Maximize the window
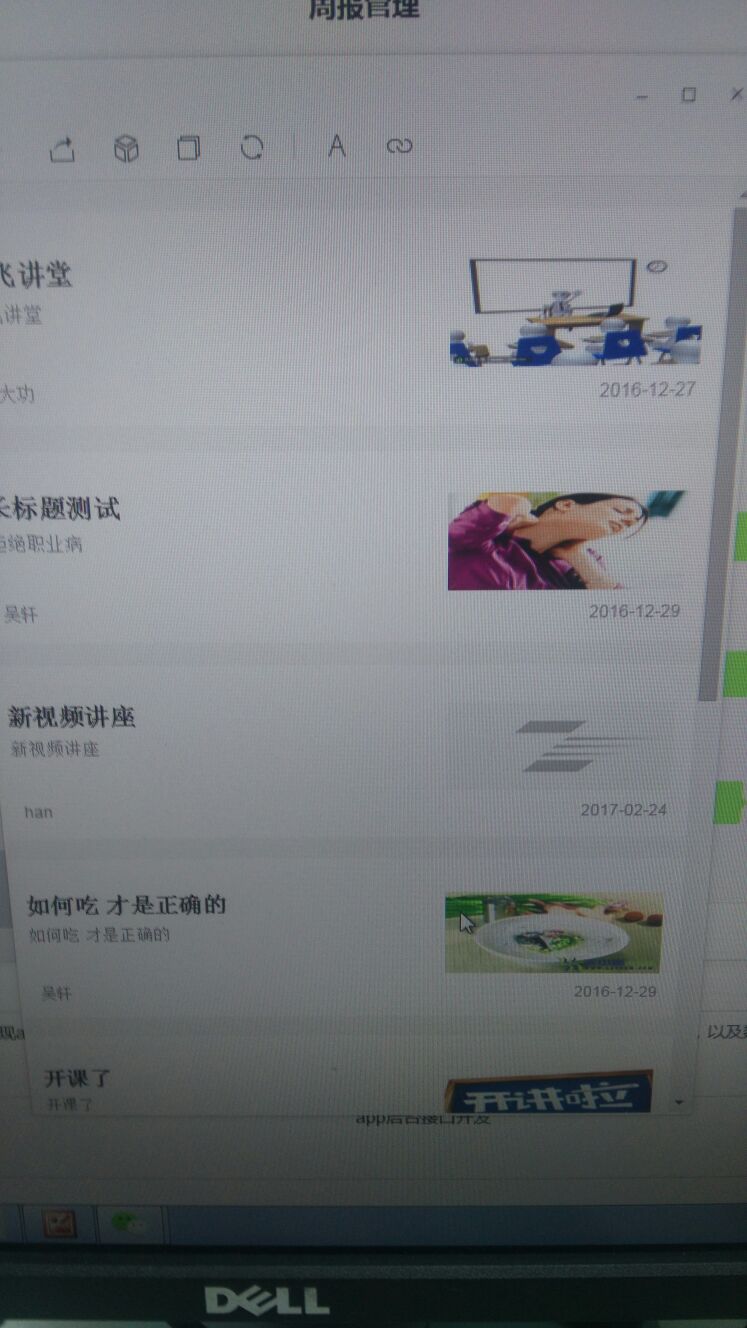Screen dimensions: 747x1328 pyautogui.click(x=688, y=95)
